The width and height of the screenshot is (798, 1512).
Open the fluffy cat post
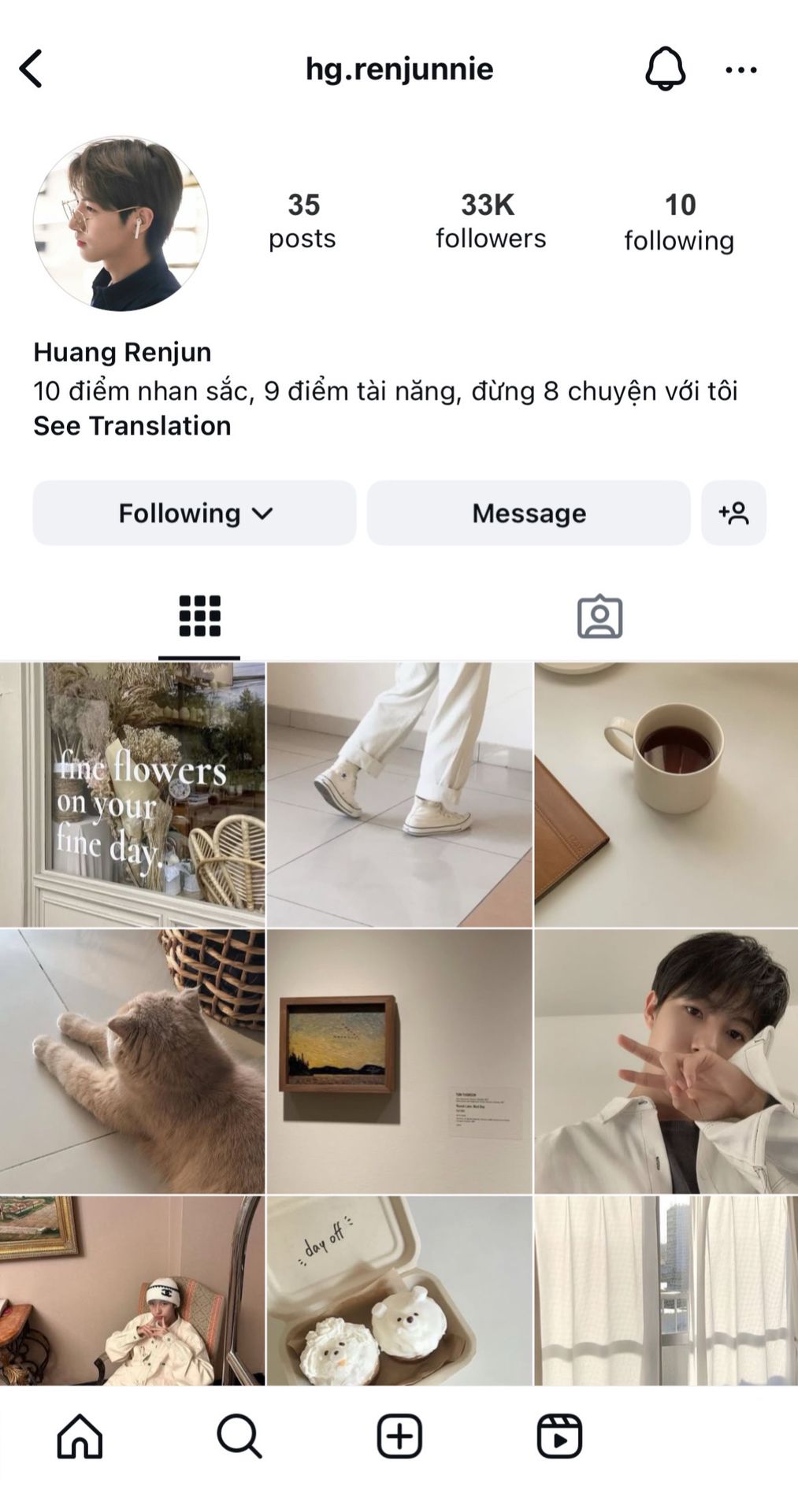(x=132, y=1062)
